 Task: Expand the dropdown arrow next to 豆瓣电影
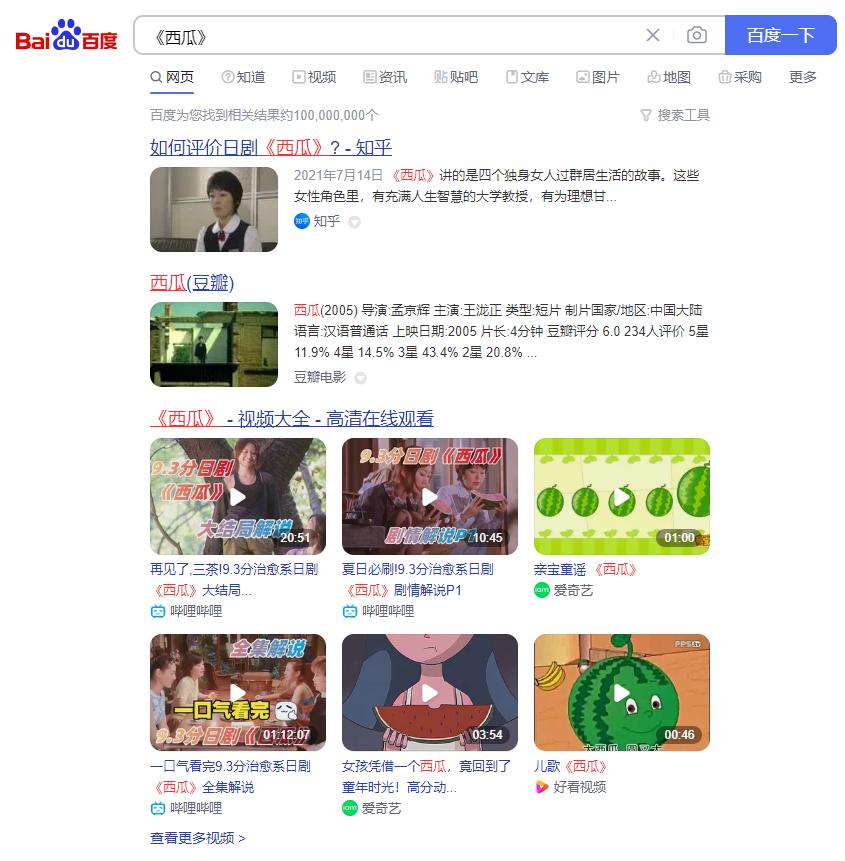pos(360,378)
